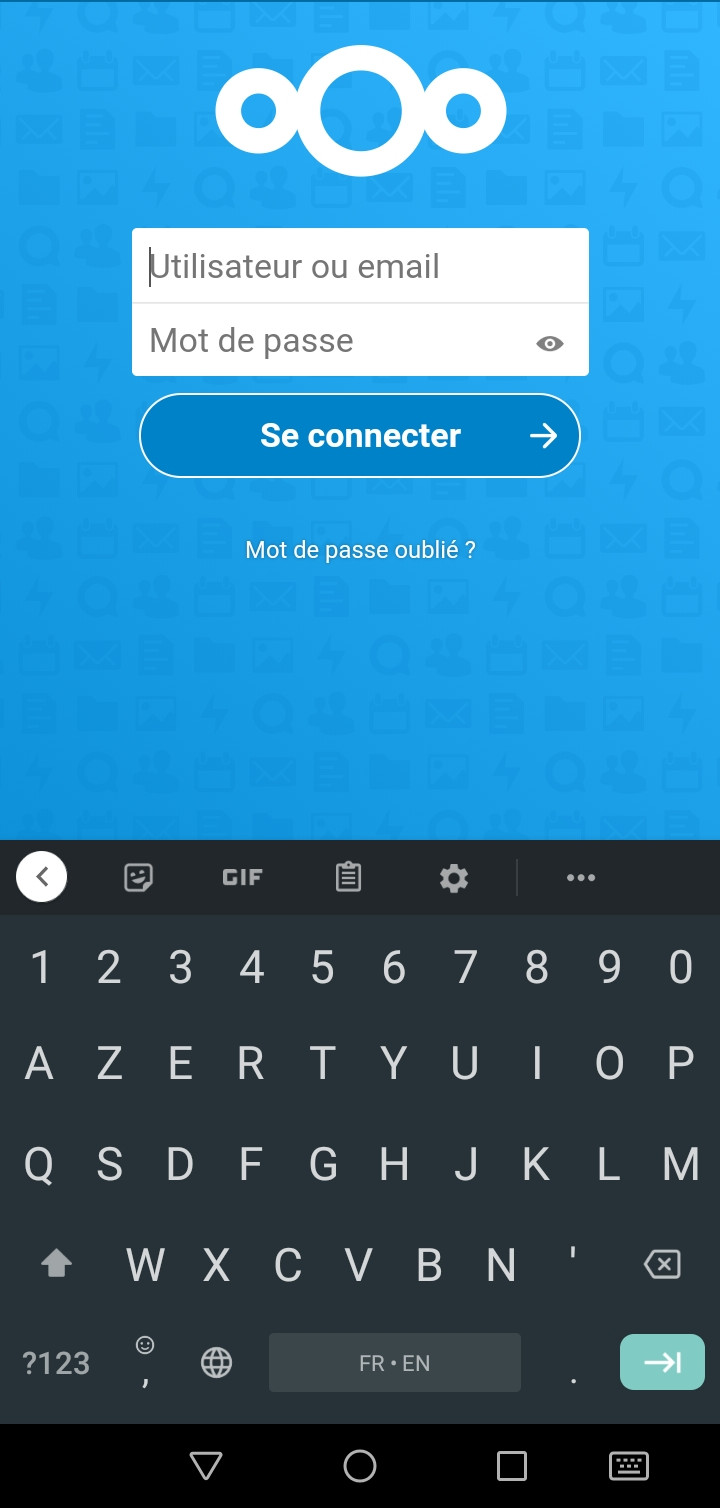Tap the FR • EN space bar

(395, 1362)
